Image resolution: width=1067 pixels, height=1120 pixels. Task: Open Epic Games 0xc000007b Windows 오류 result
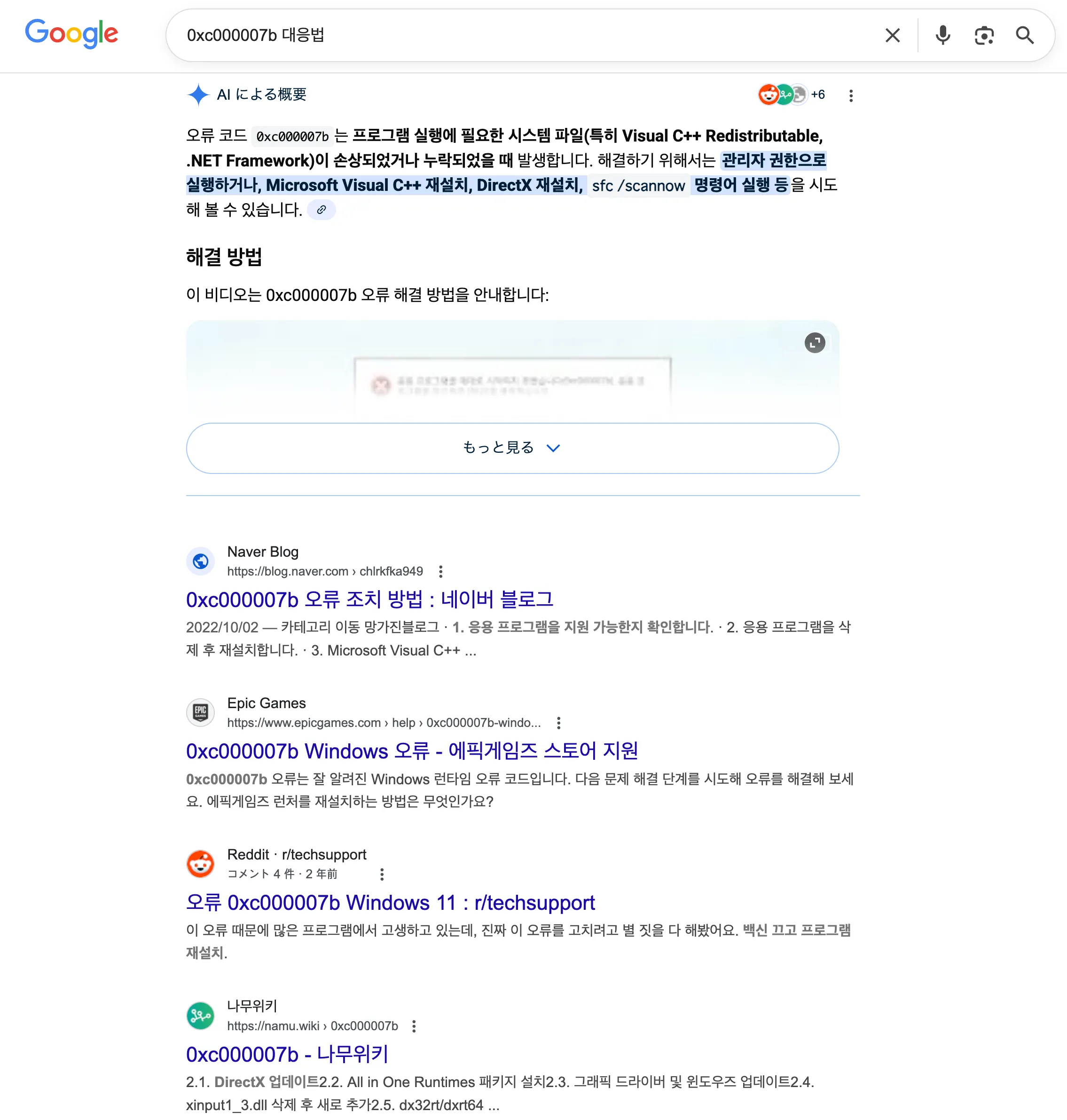[x=412, y=751]
